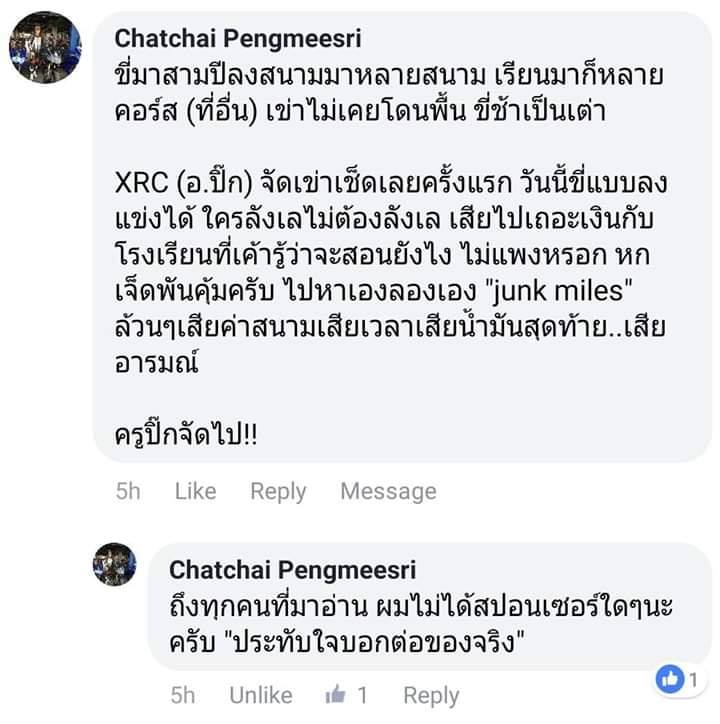
Task: Open the like reaction badge on the reply
Action: click(678, 679)
